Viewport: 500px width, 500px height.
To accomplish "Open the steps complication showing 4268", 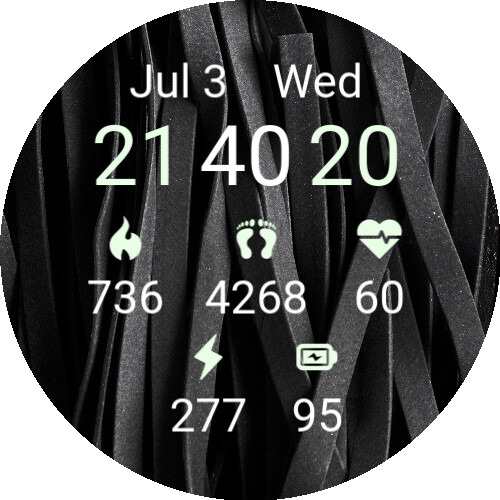I will tap(256, 266).
